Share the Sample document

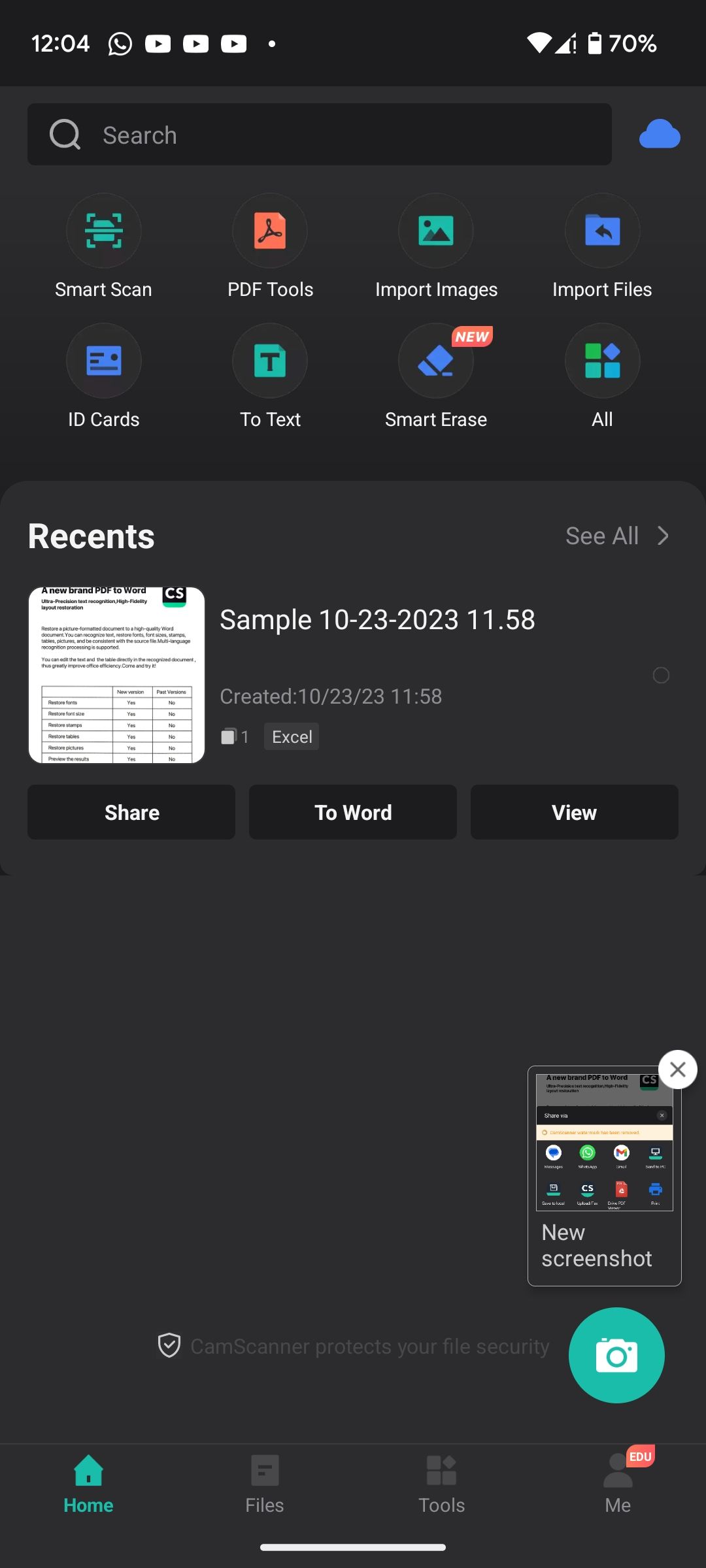coord(131,812)
